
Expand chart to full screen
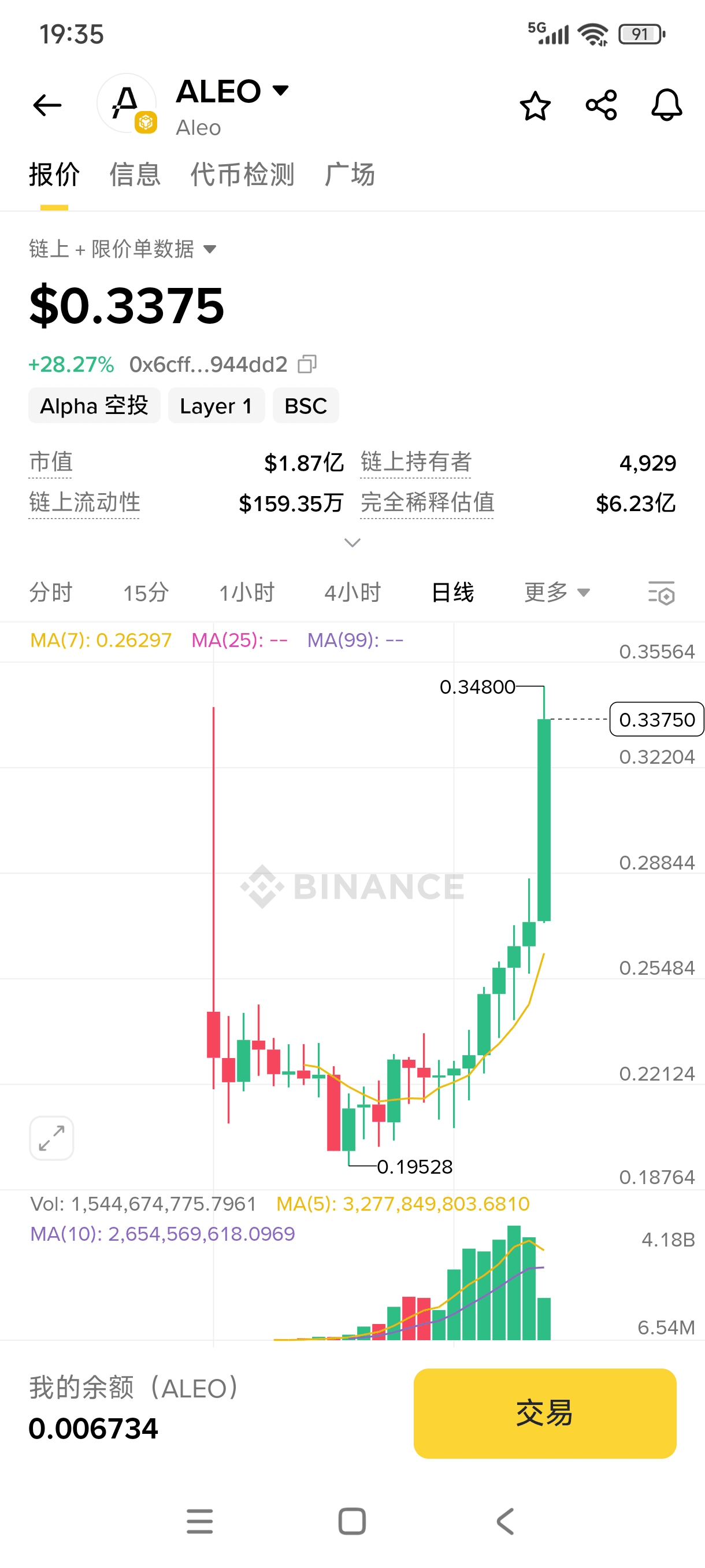coord(51,1138)
